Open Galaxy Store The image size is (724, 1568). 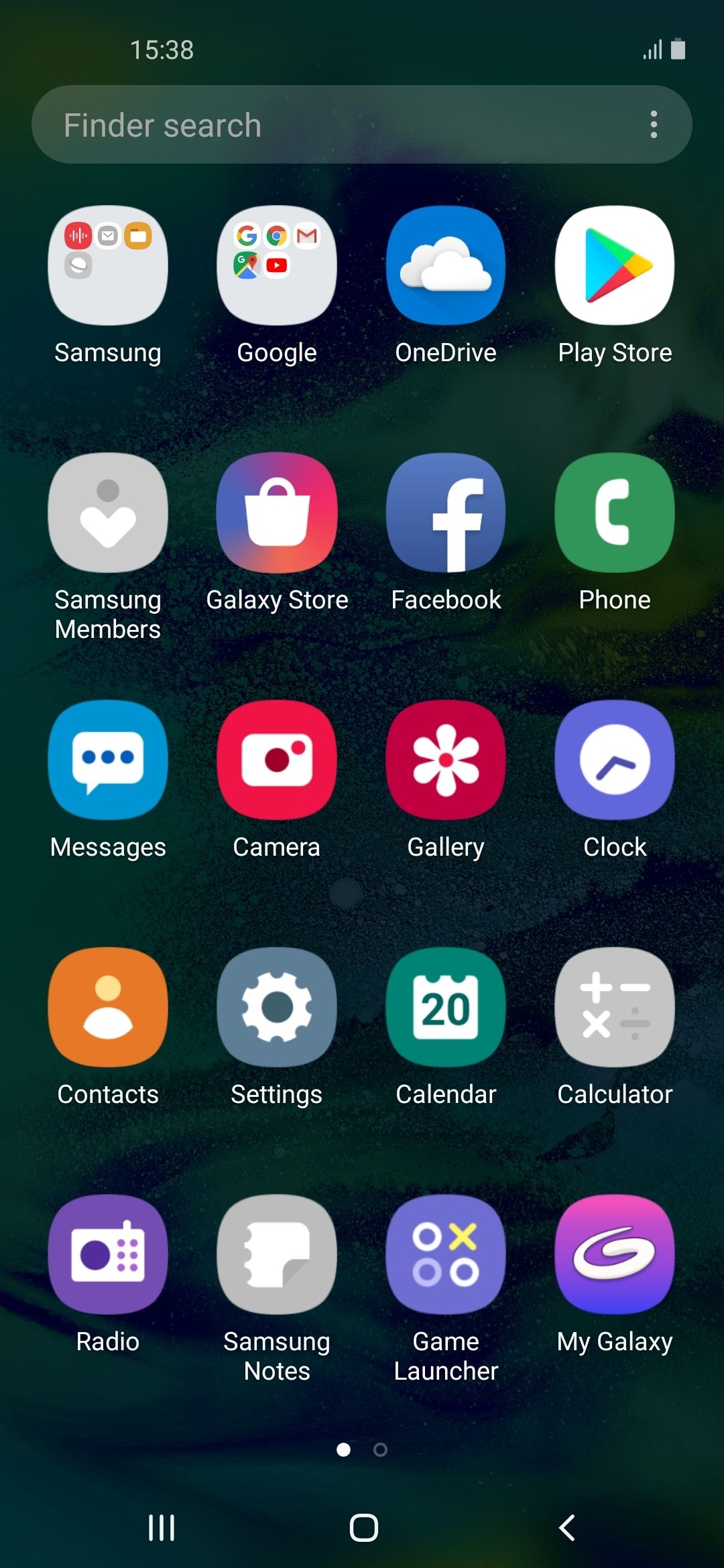pyautogui.click(x=277, y=513)
